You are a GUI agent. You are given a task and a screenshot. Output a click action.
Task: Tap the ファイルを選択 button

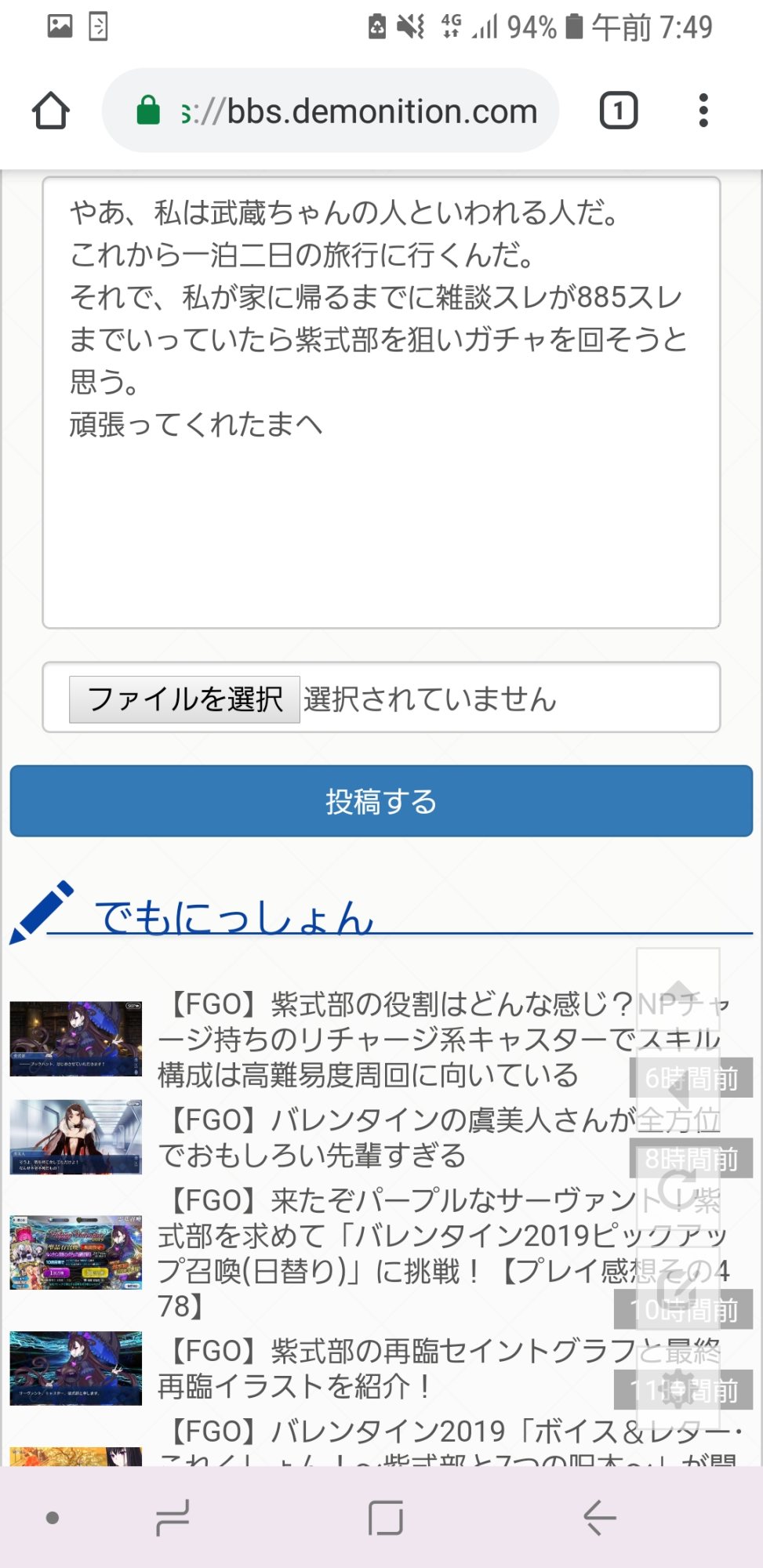184,699
